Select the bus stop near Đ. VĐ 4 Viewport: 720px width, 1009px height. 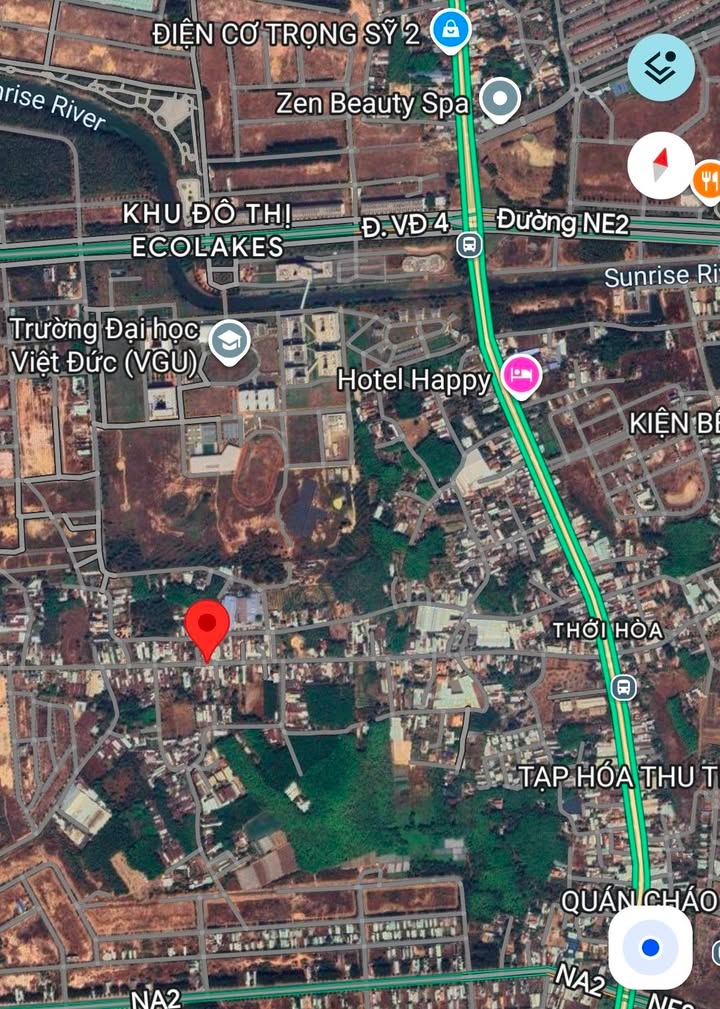click(x=468, y=244)
